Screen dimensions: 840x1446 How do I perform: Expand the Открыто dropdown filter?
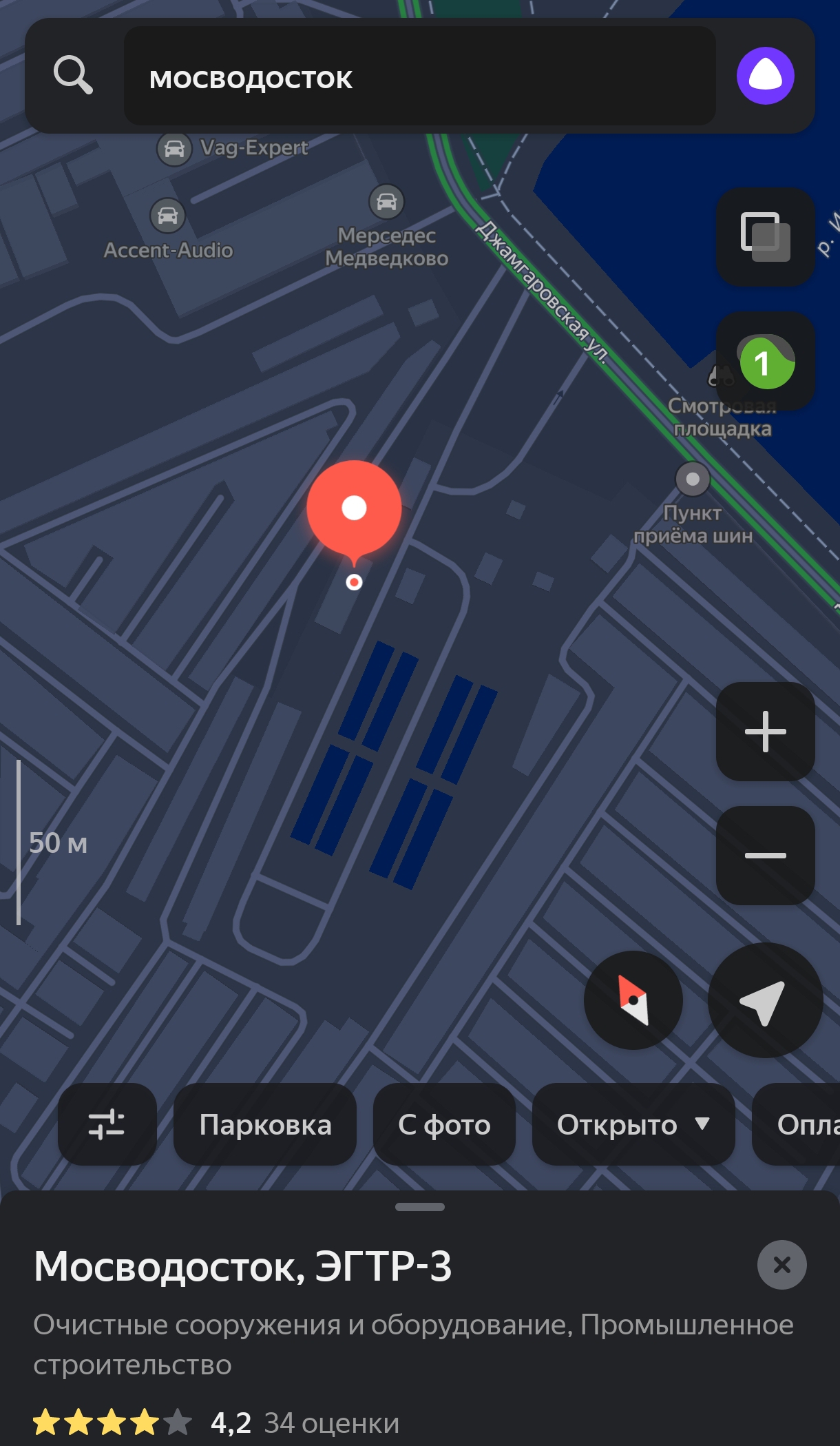pyautogui.click(x=633, y=1124)
